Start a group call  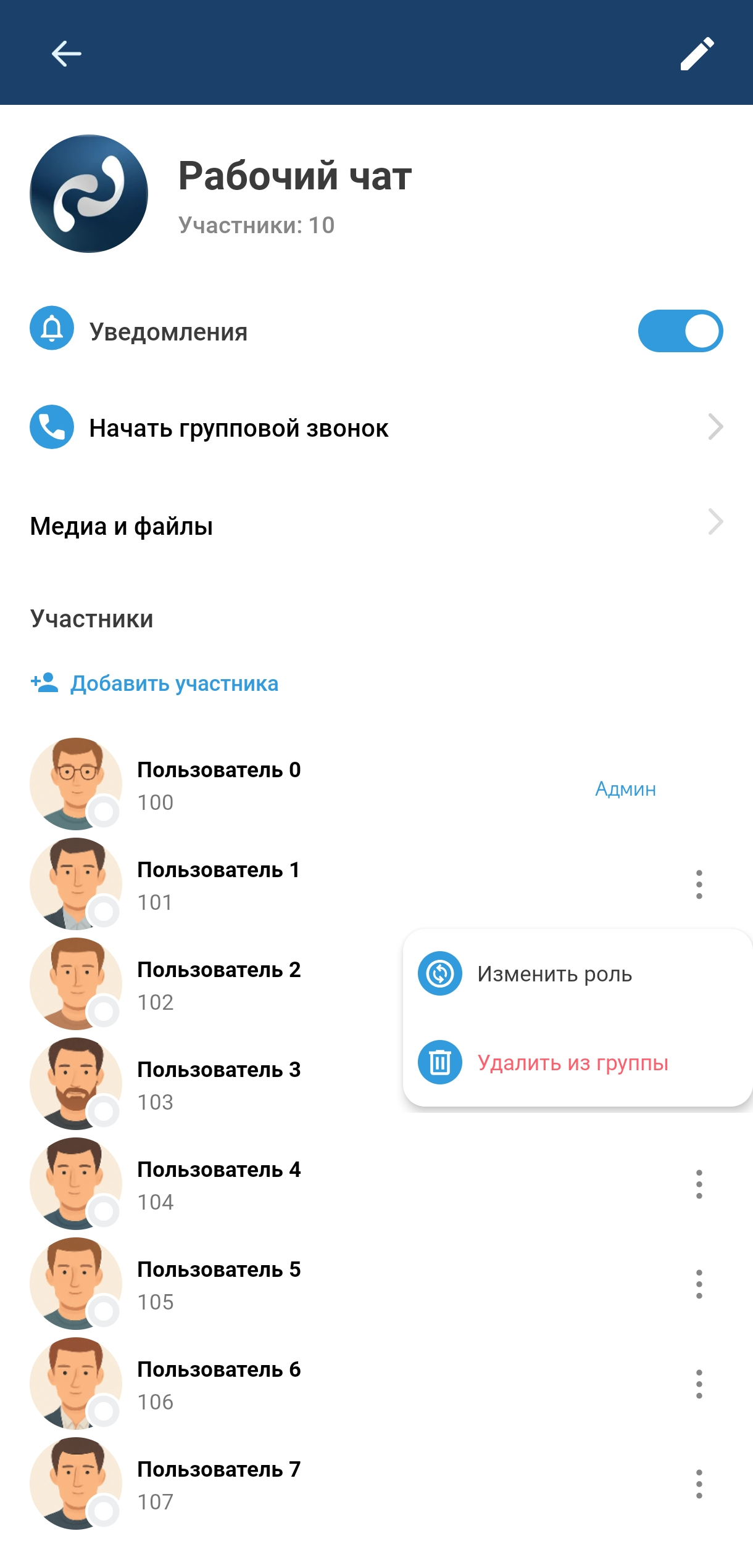pos(238,427)
